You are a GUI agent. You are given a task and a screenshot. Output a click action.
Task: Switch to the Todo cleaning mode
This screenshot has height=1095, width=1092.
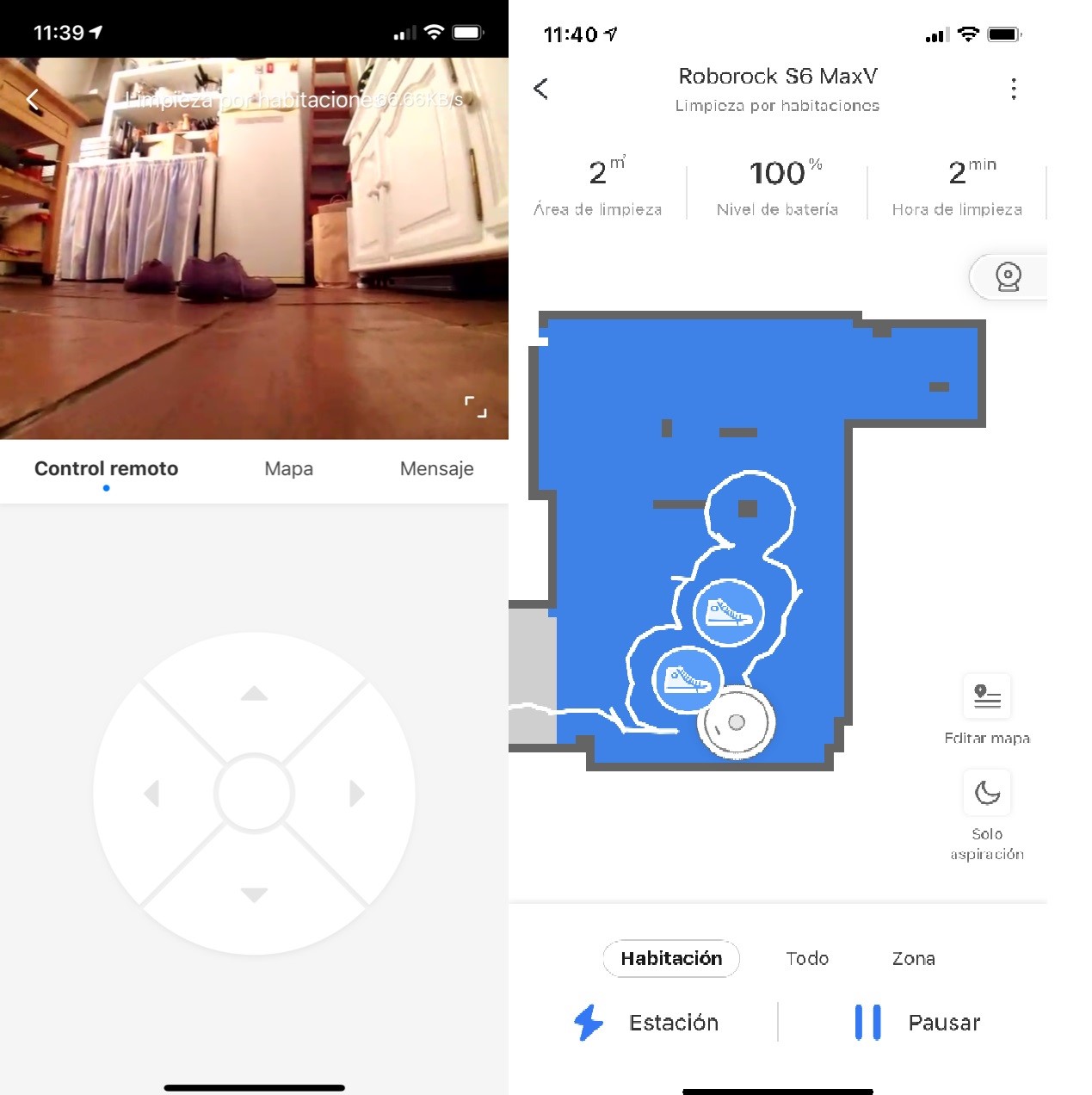pos(807,958)
